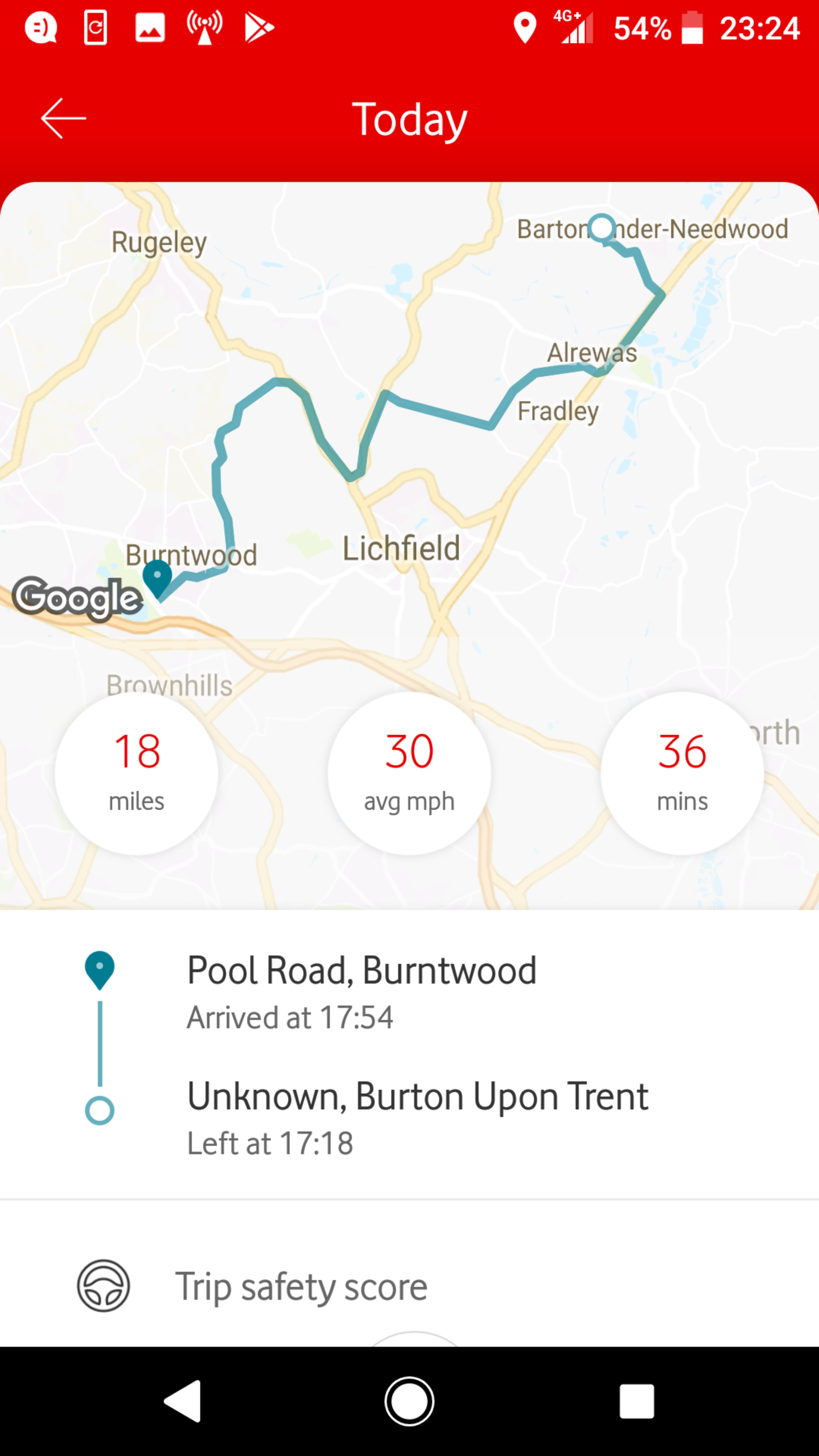Tap the trip start circle marker on map
819x1456 pixels.
coord(601,227)
